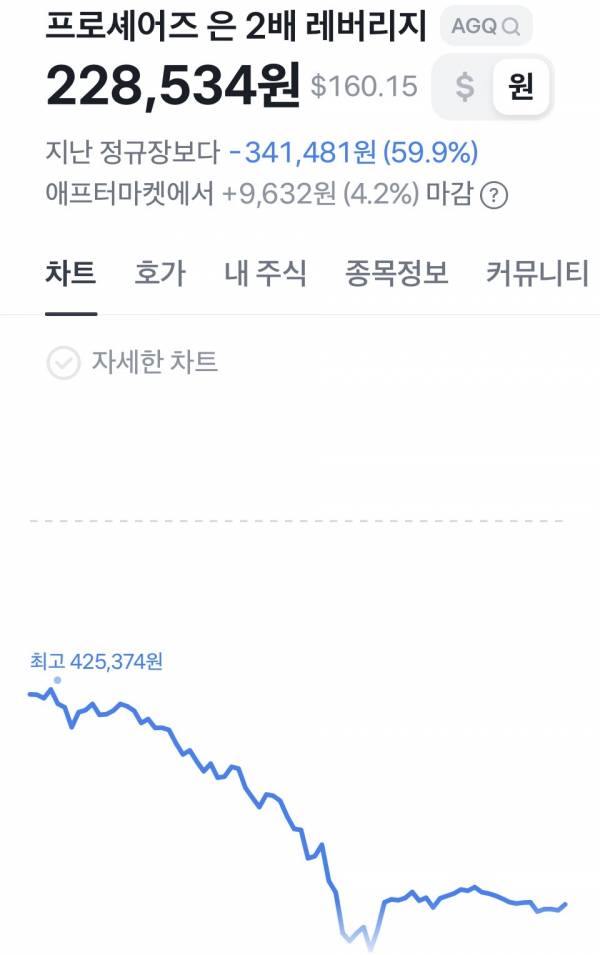The height and width of the screenshot is (955, 600).
Task: Open the 내 주식 tab
Action: (265, 273)
